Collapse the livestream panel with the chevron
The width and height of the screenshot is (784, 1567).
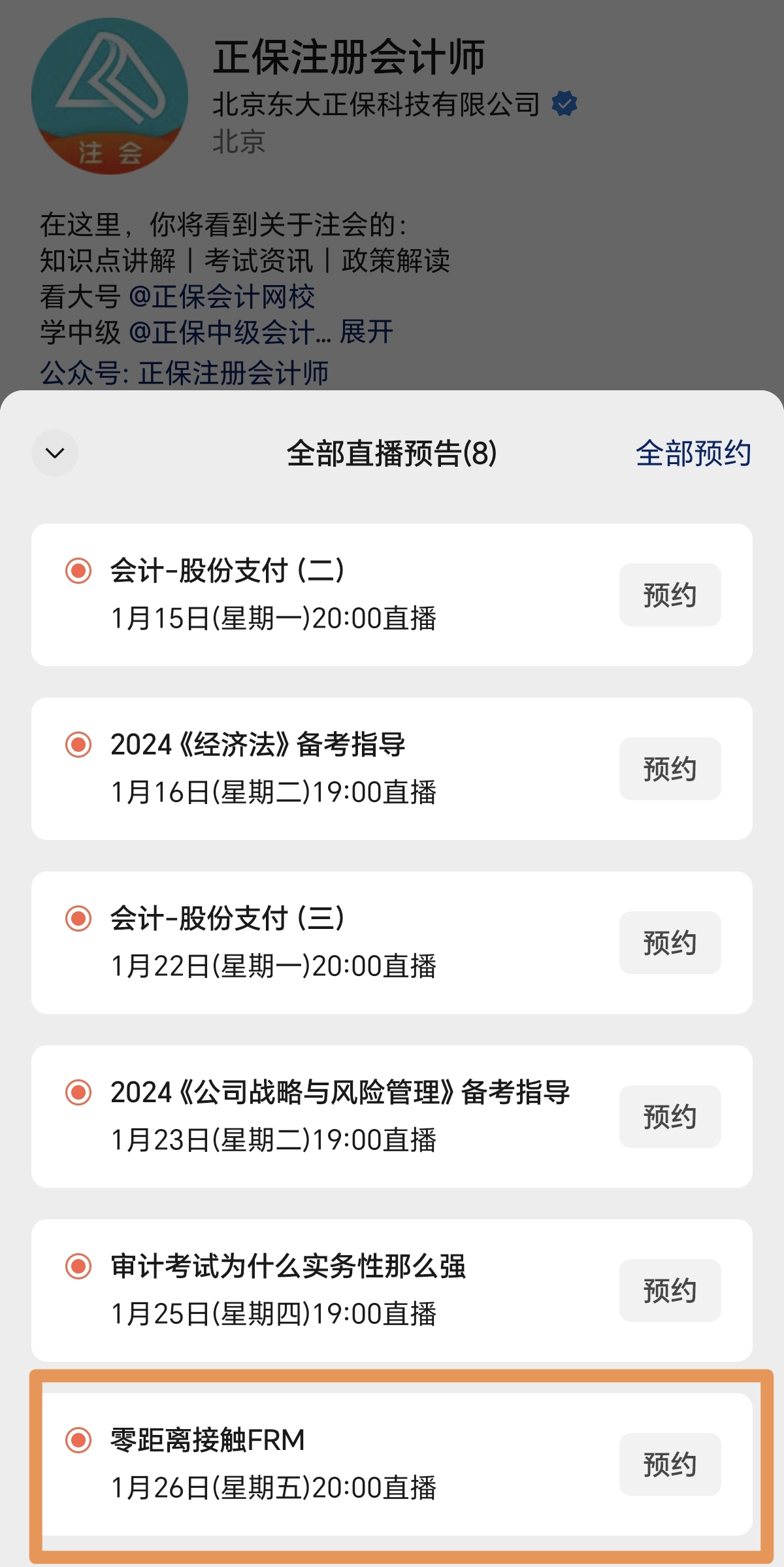(55, 453)
